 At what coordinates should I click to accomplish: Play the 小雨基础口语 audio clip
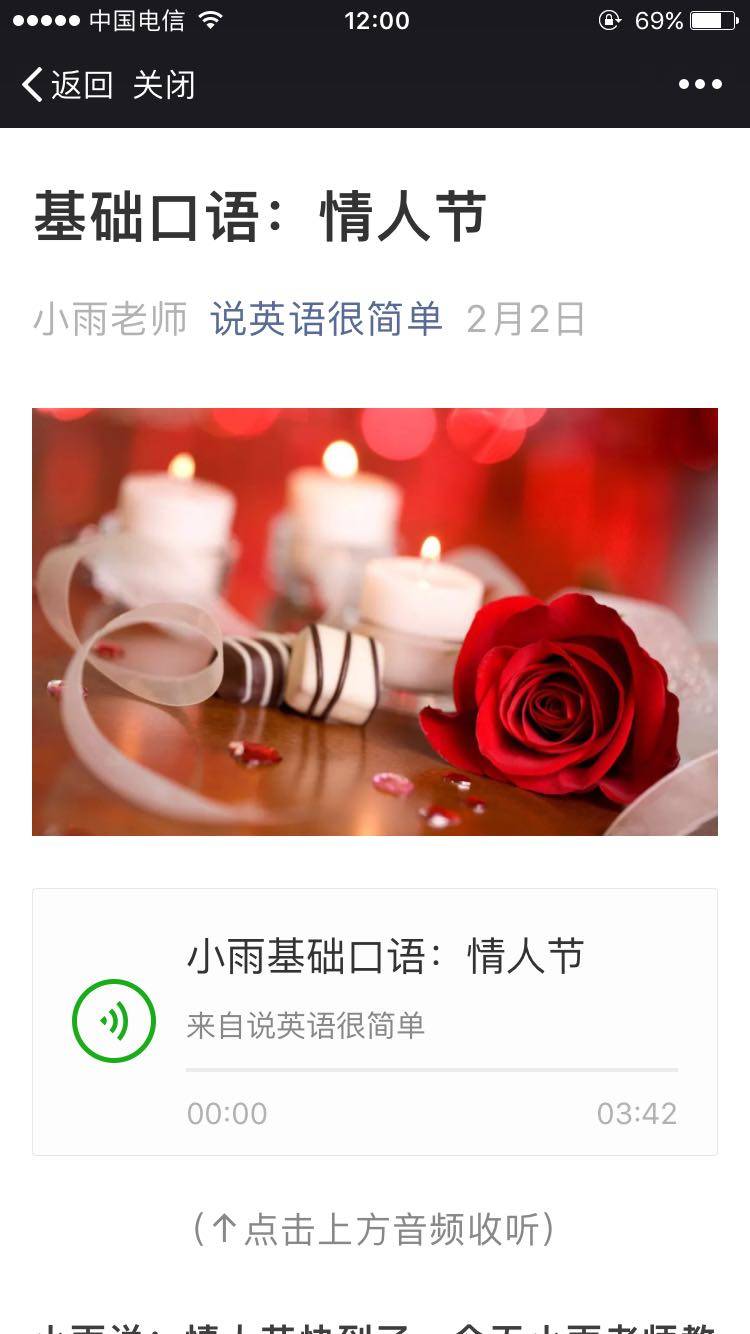coord(114,1021)
